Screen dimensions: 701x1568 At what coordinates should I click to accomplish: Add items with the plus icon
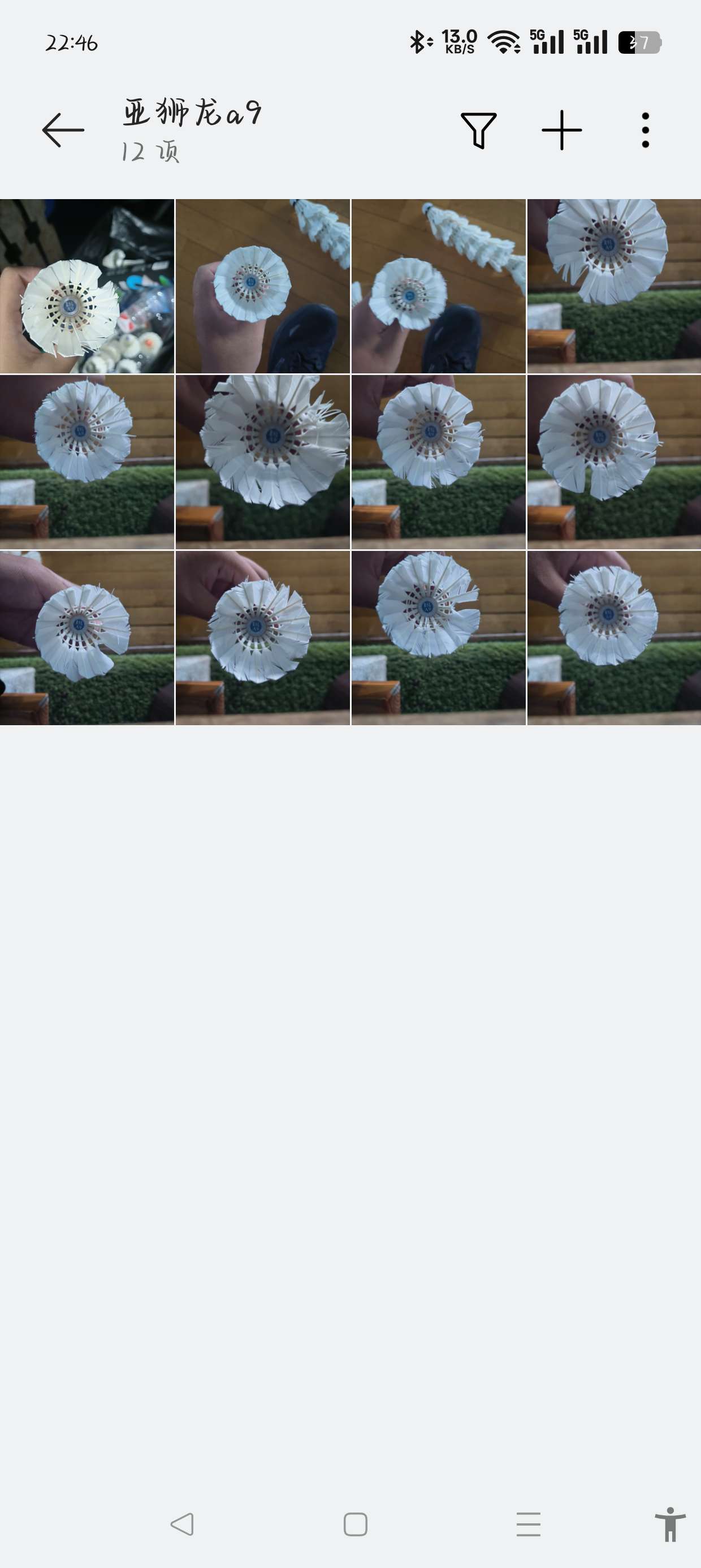pyautogui.click(x=562, y=130)
